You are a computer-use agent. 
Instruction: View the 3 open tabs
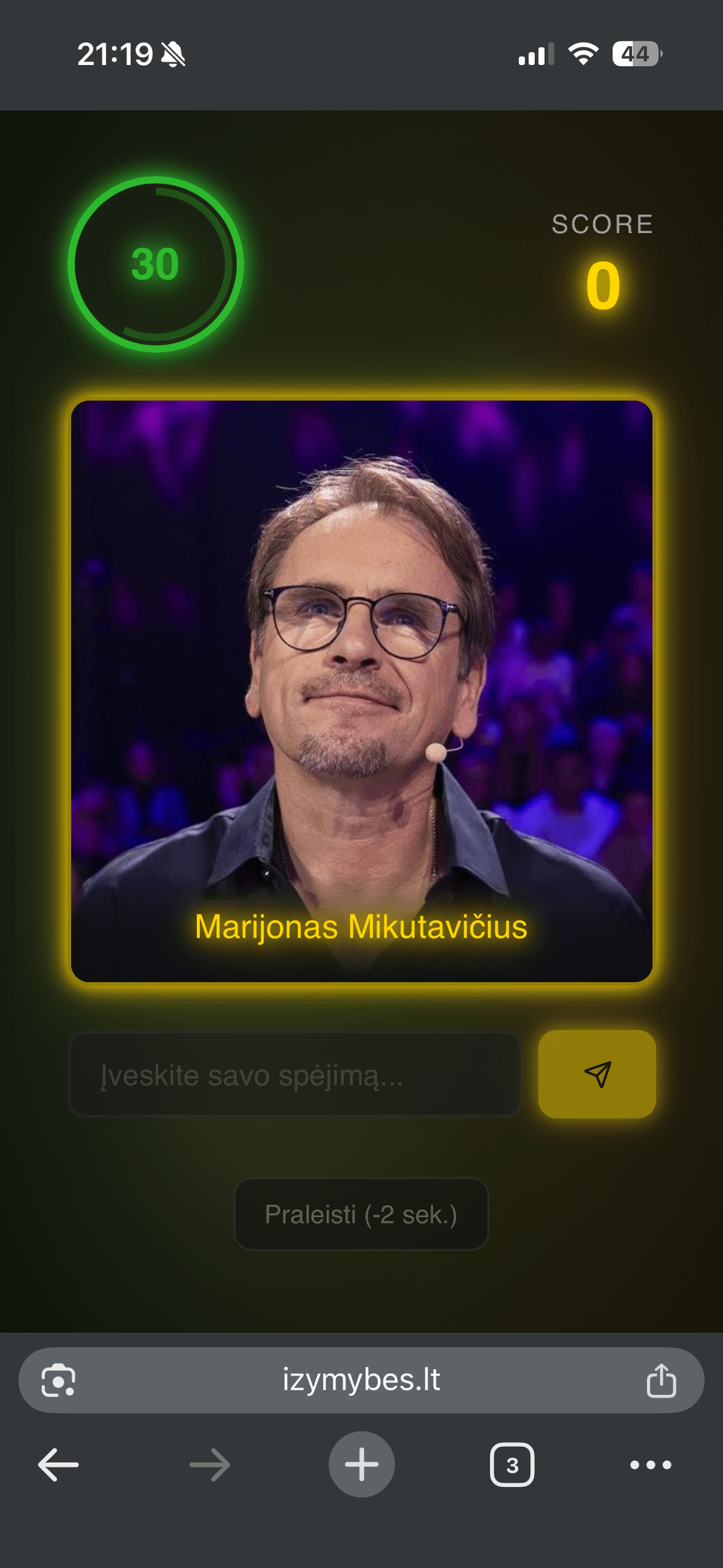pyautogui.click(x=512, y=1465)
